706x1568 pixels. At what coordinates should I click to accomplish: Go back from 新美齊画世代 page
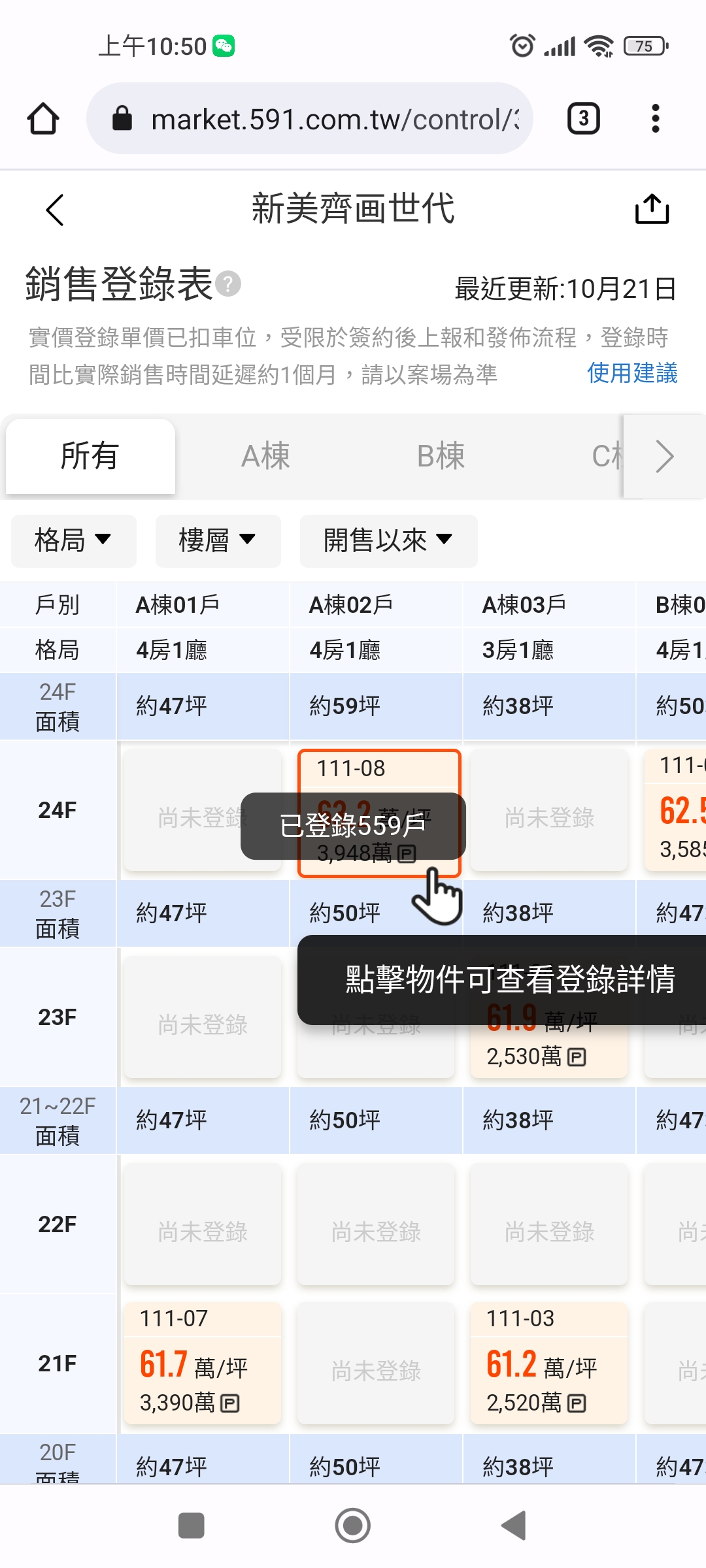[55, 210]
